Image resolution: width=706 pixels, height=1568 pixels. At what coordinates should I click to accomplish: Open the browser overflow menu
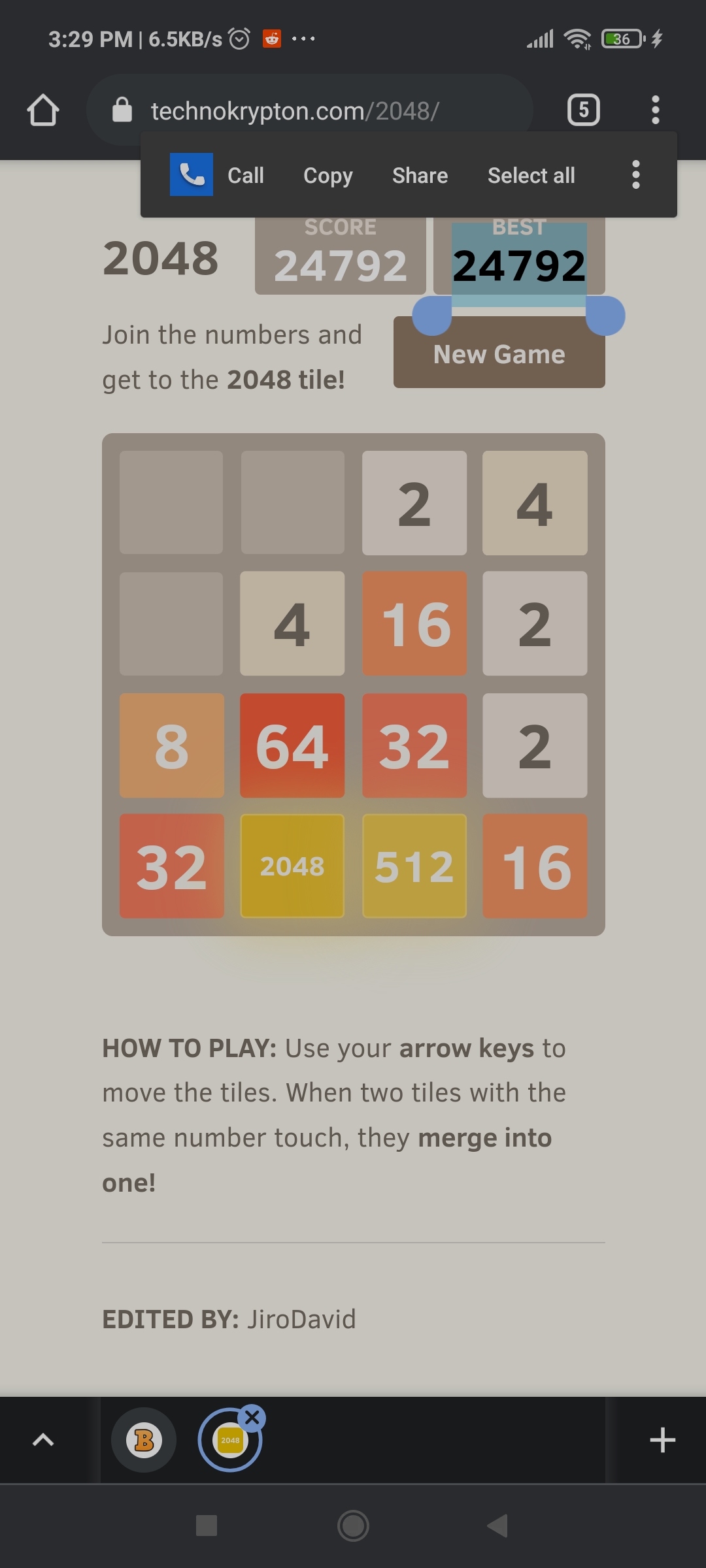coord(655,110)
